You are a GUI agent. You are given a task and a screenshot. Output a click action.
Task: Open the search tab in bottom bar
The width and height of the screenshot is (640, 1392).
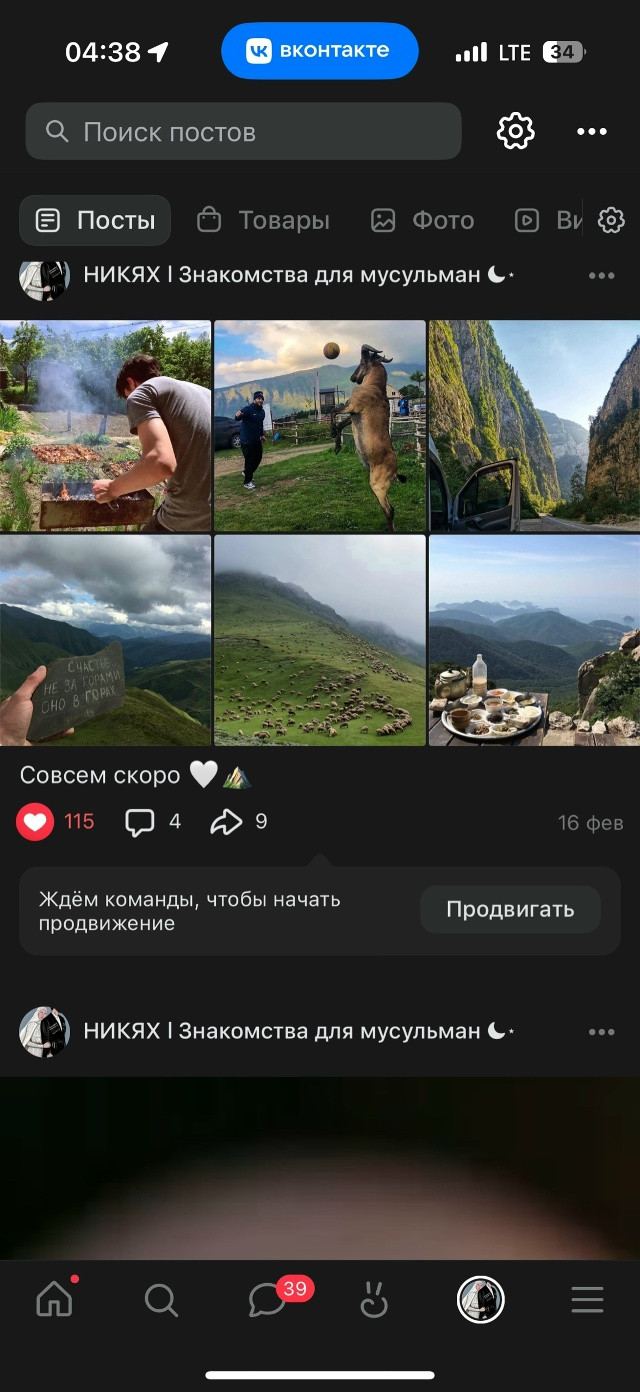tap(161, 1300)
